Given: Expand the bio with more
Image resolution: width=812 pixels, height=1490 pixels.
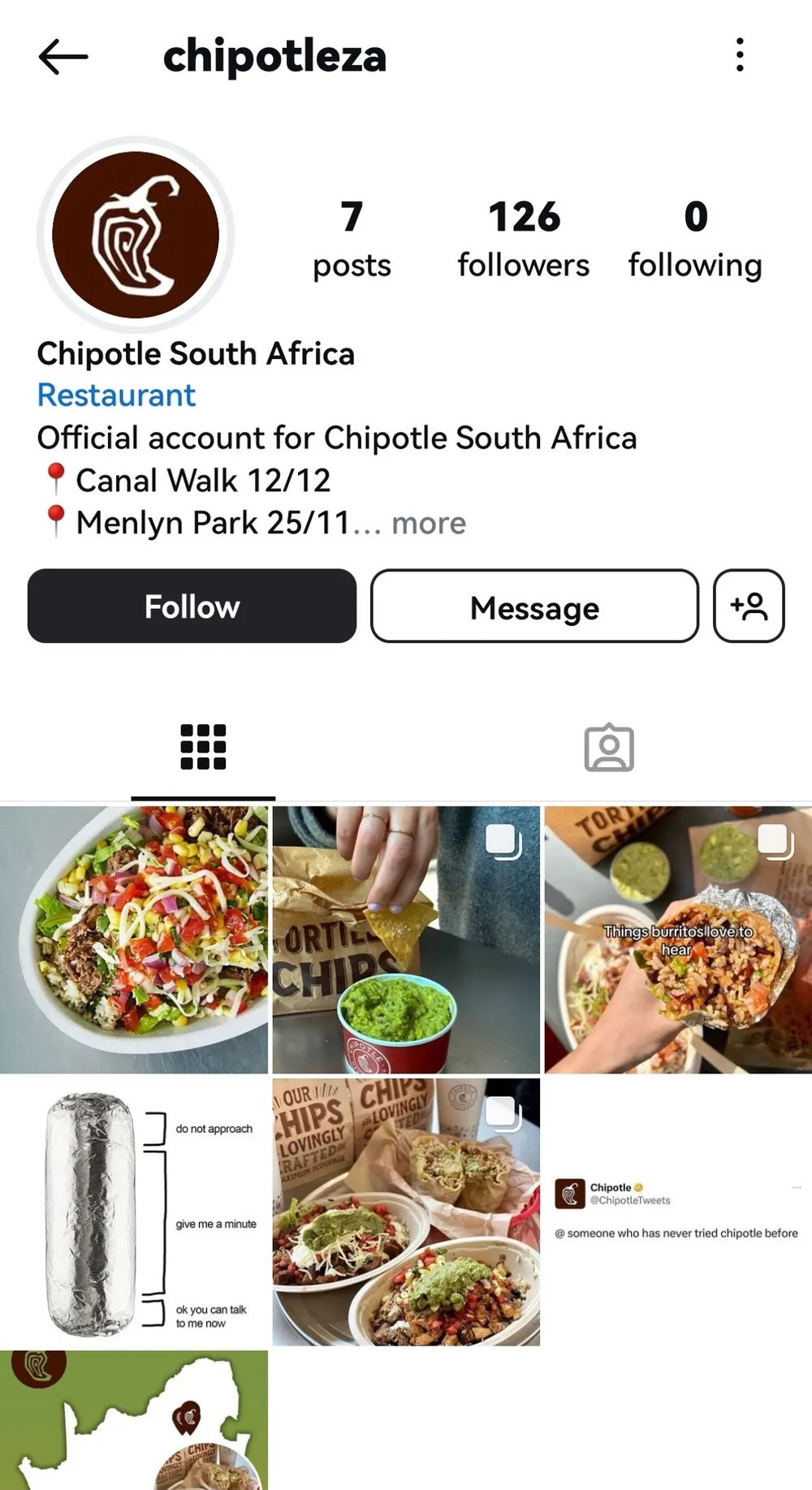Looking at the screenshot, I should click(429, 524).
